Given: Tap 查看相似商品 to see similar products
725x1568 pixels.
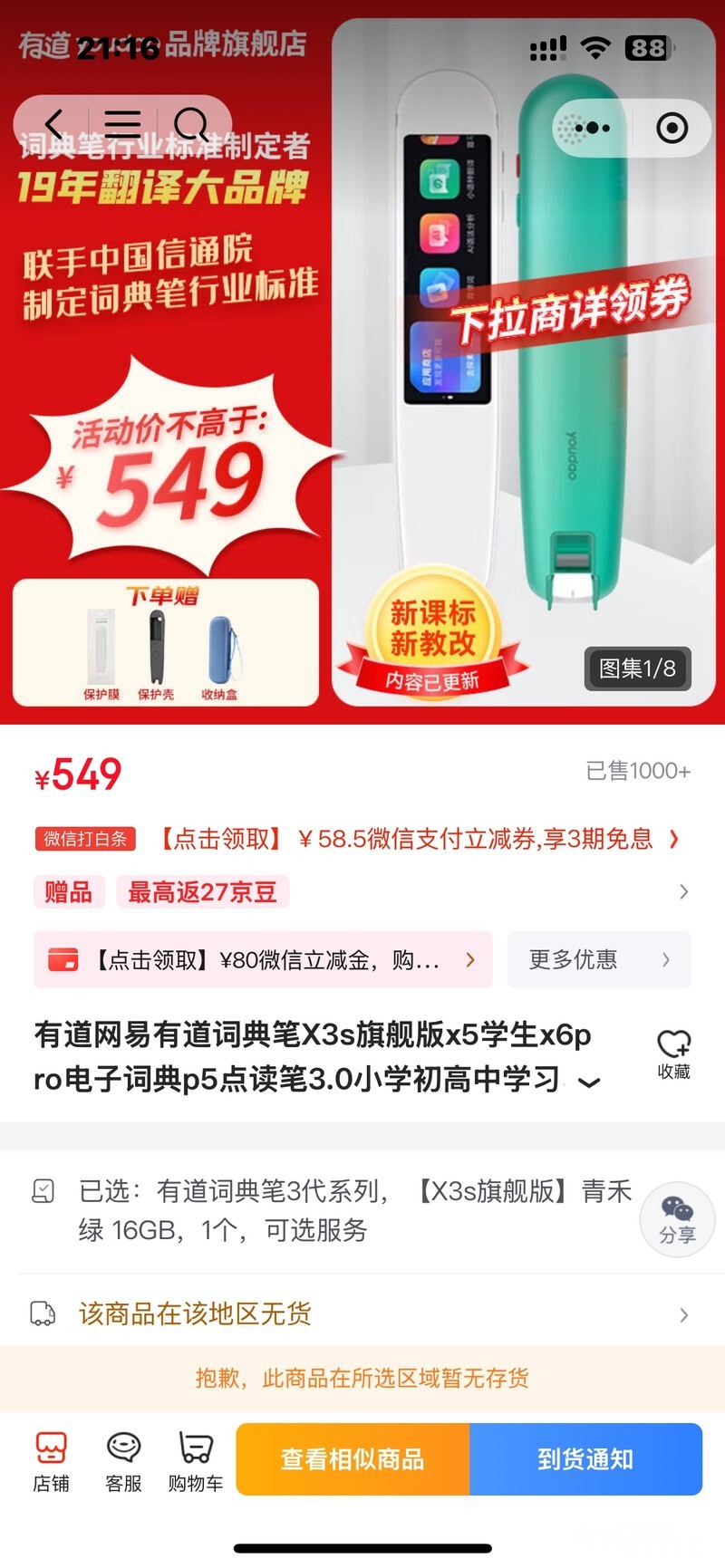Looking at the screenshot, I should click(353, 1459).
